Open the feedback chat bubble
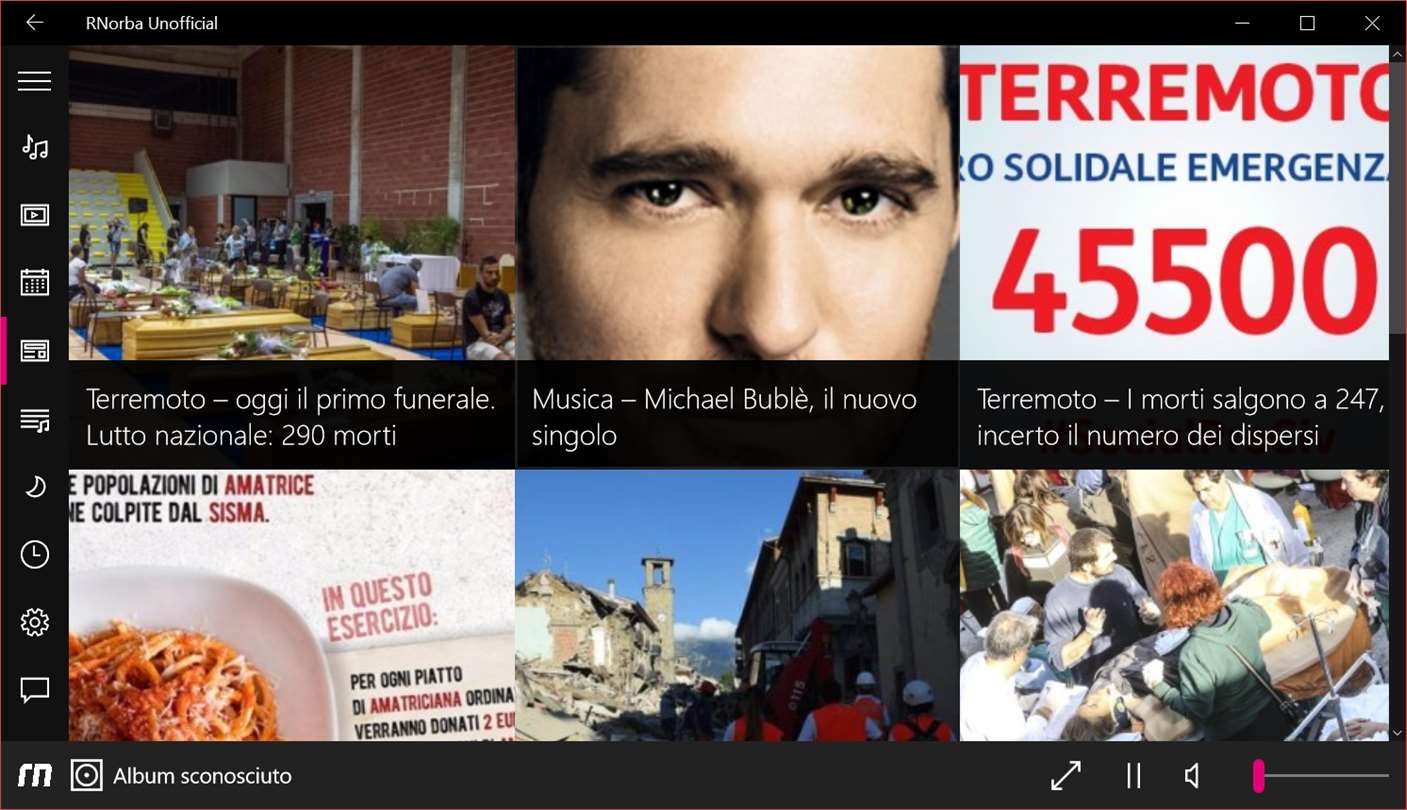The image size is (1407, 810). (x=34, y=690)
